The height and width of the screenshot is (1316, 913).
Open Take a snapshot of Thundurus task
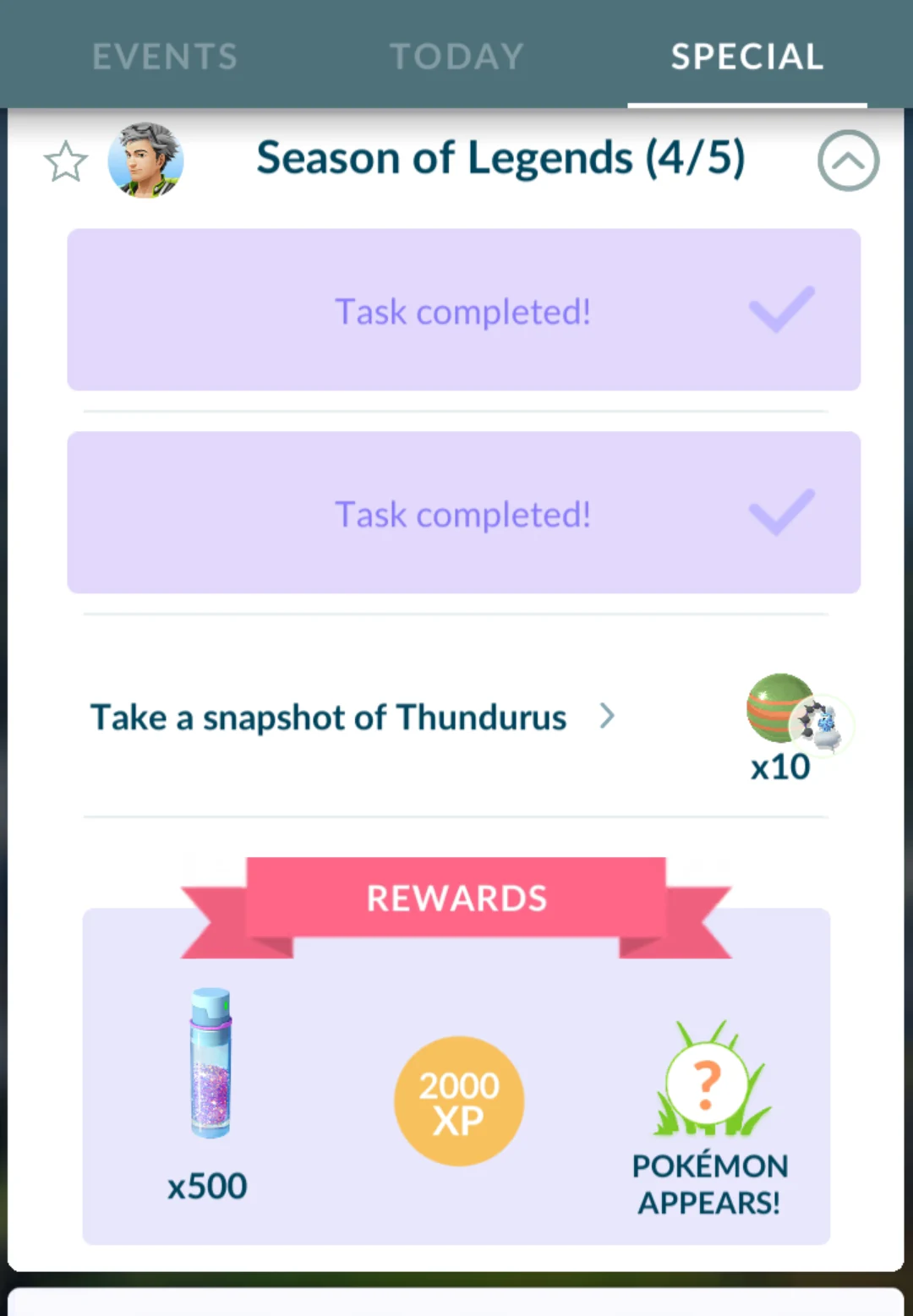pos(328,718)
